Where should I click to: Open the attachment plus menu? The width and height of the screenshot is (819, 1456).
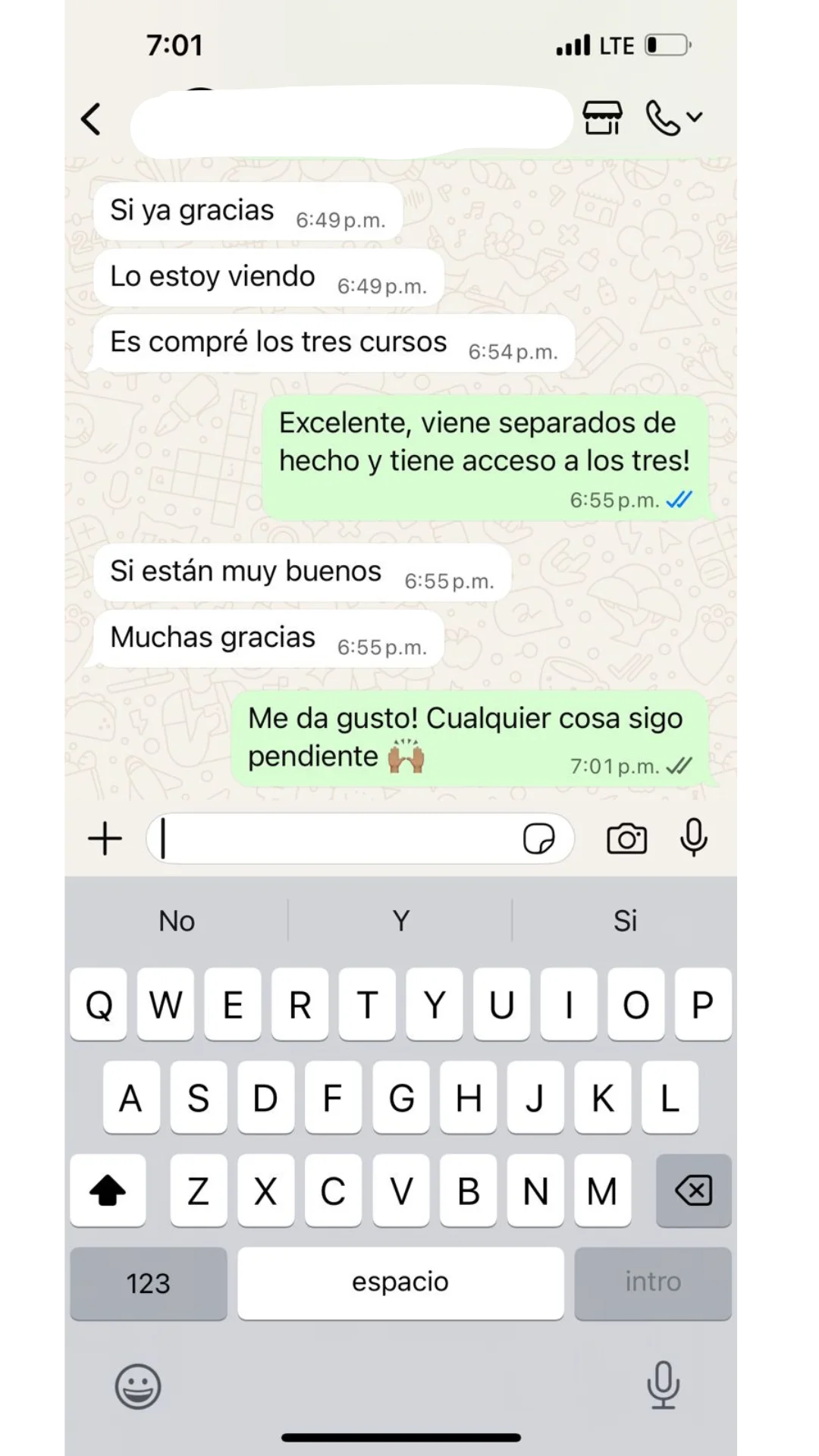pos(105,839)
